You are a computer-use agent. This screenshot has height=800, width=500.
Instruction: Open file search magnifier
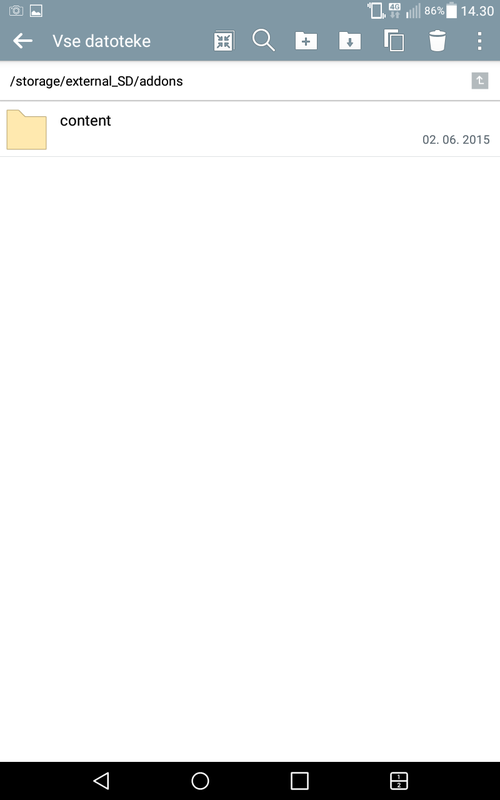click(263, 40)
